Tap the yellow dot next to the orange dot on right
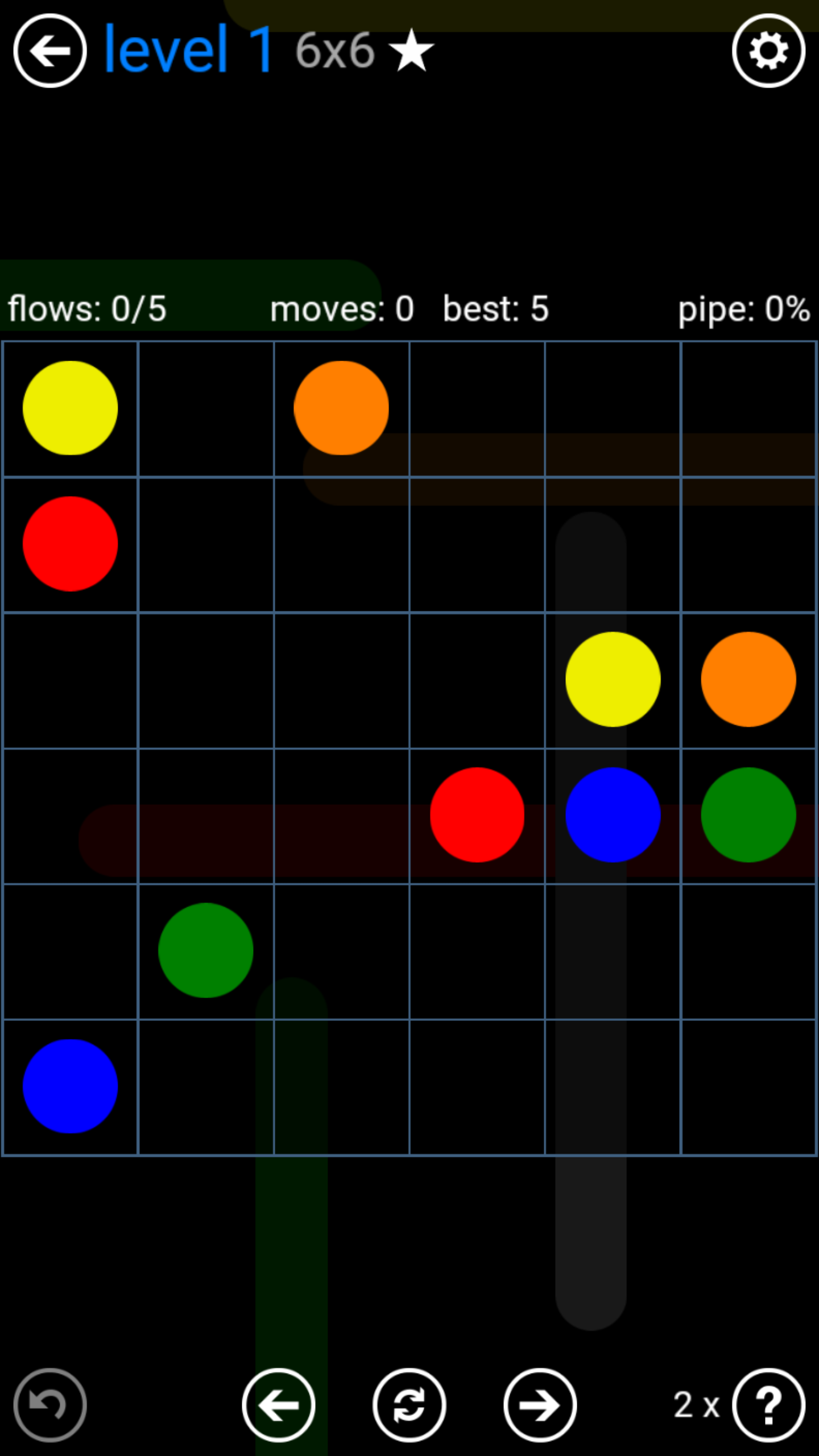 tap(613, 679)
